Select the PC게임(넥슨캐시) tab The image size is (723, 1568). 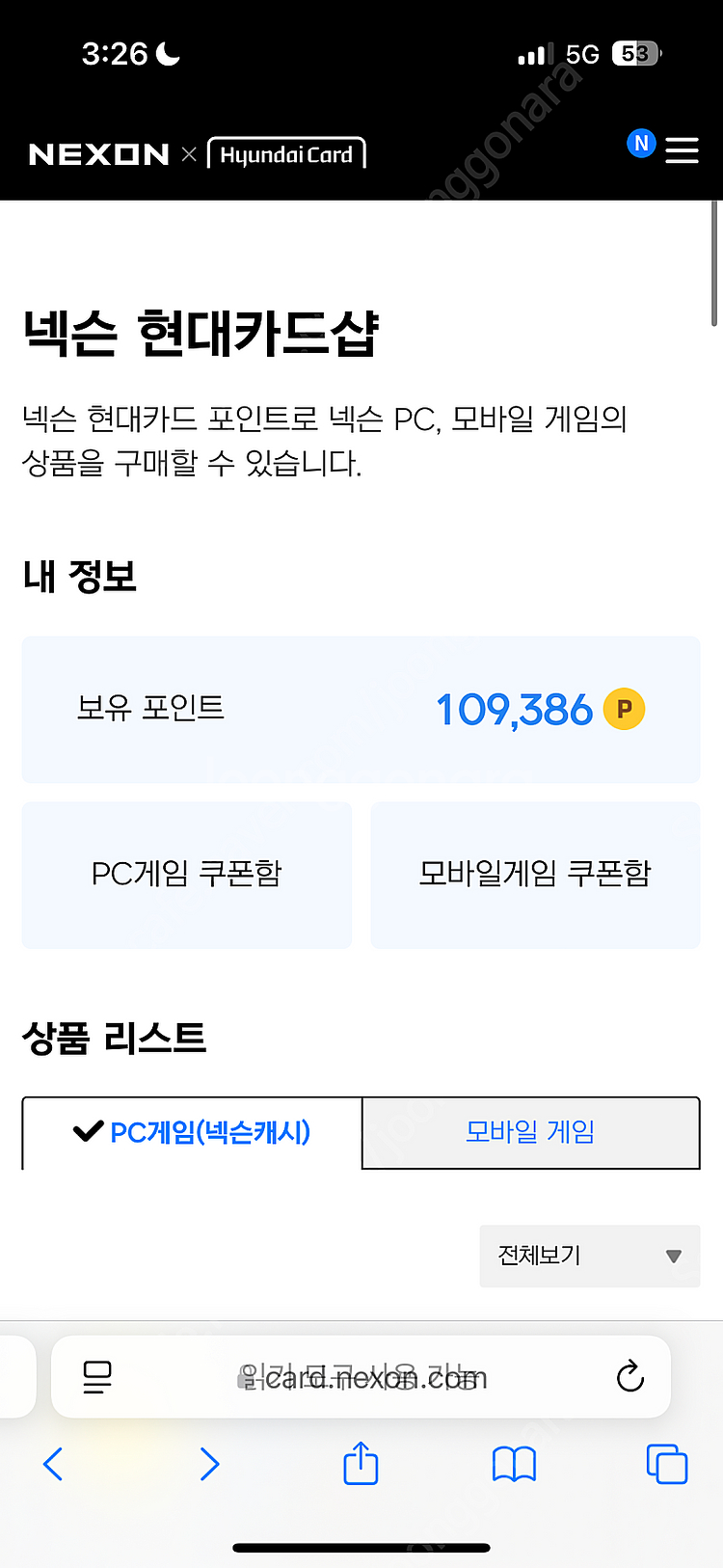(192, 1132)
